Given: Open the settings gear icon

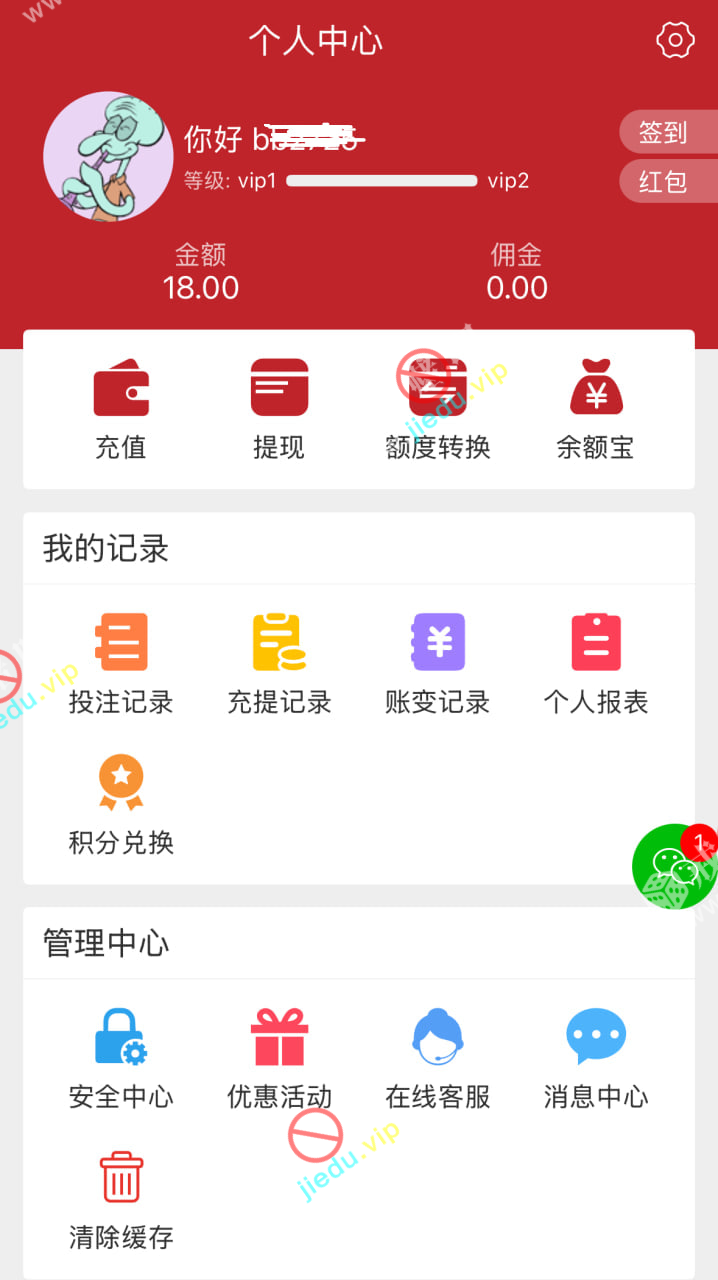Looking at the screenshot, I should click(x=675, y=41).
